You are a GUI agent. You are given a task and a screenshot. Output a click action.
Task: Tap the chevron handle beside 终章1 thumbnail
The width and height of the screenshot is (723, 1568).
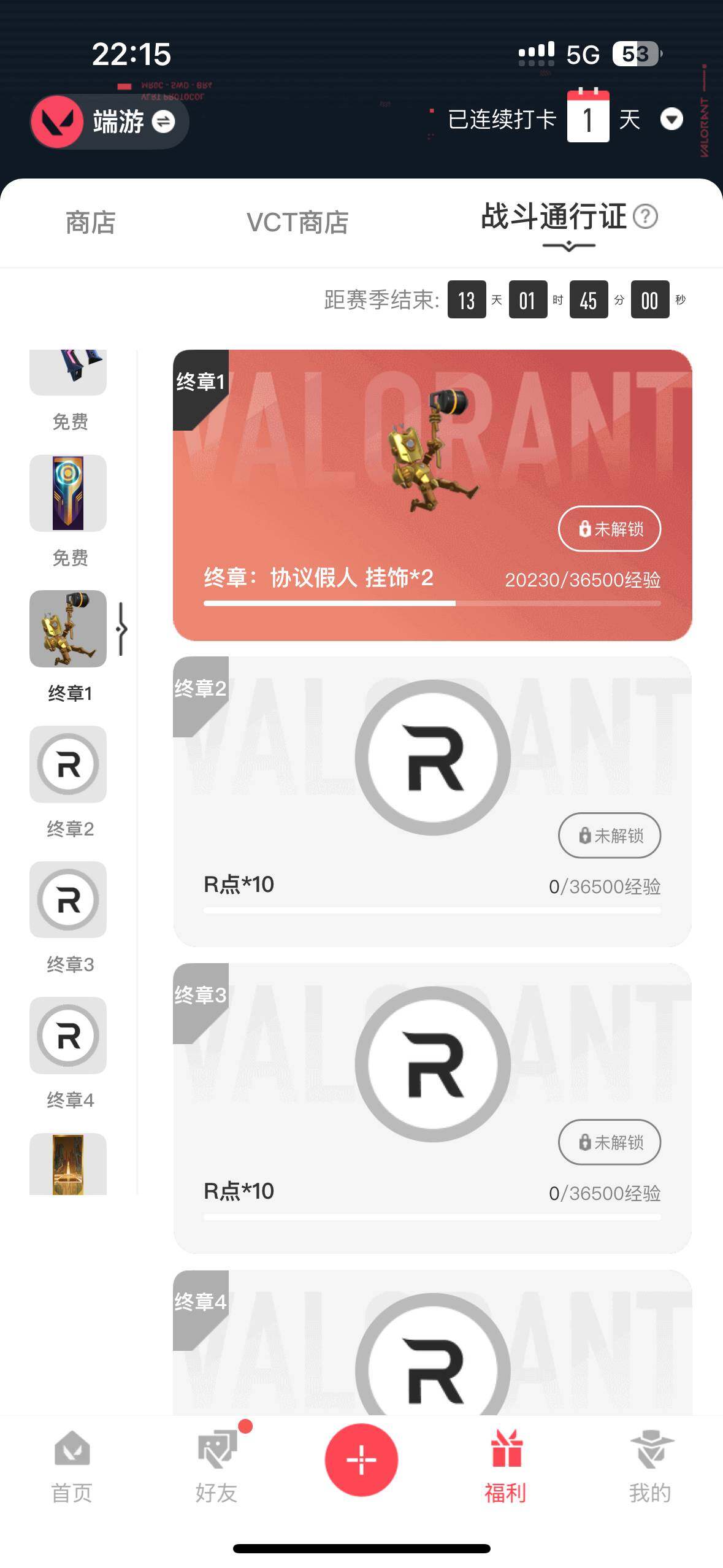[x=123, y=629]
